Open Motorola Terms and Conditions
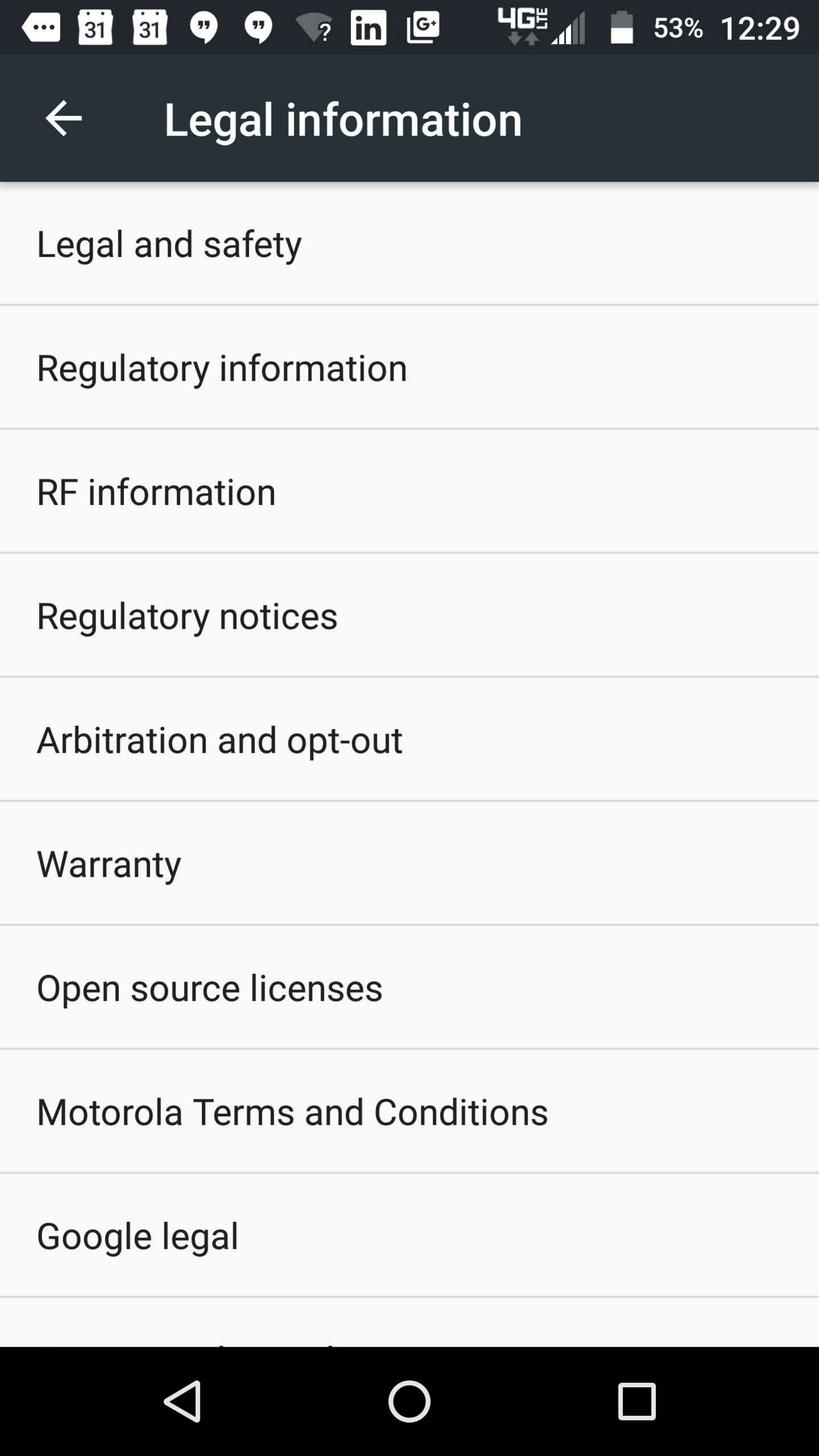Screen dimensions: 819x1456 [x=292, y=1112]
